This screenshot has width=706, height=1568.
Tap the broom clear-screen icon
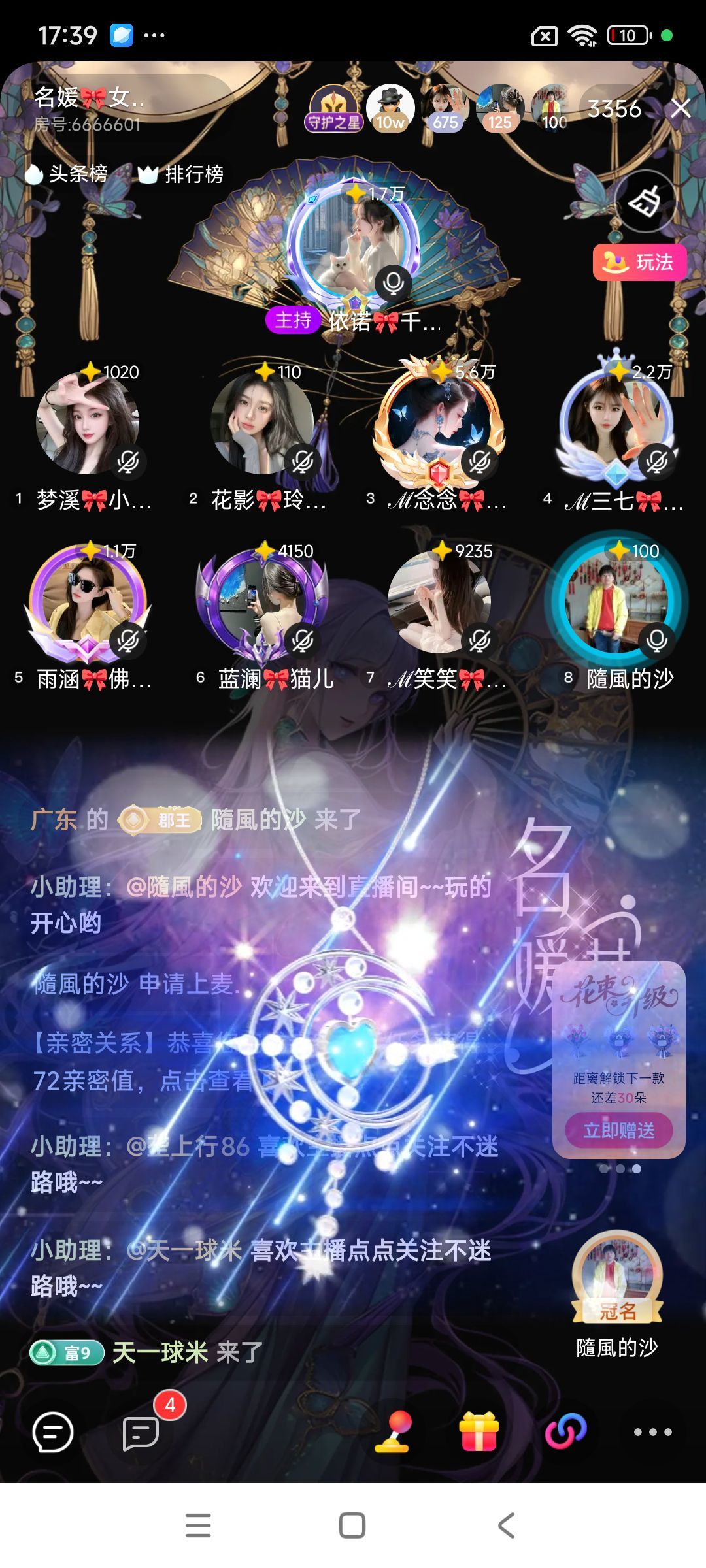[645, 202]
